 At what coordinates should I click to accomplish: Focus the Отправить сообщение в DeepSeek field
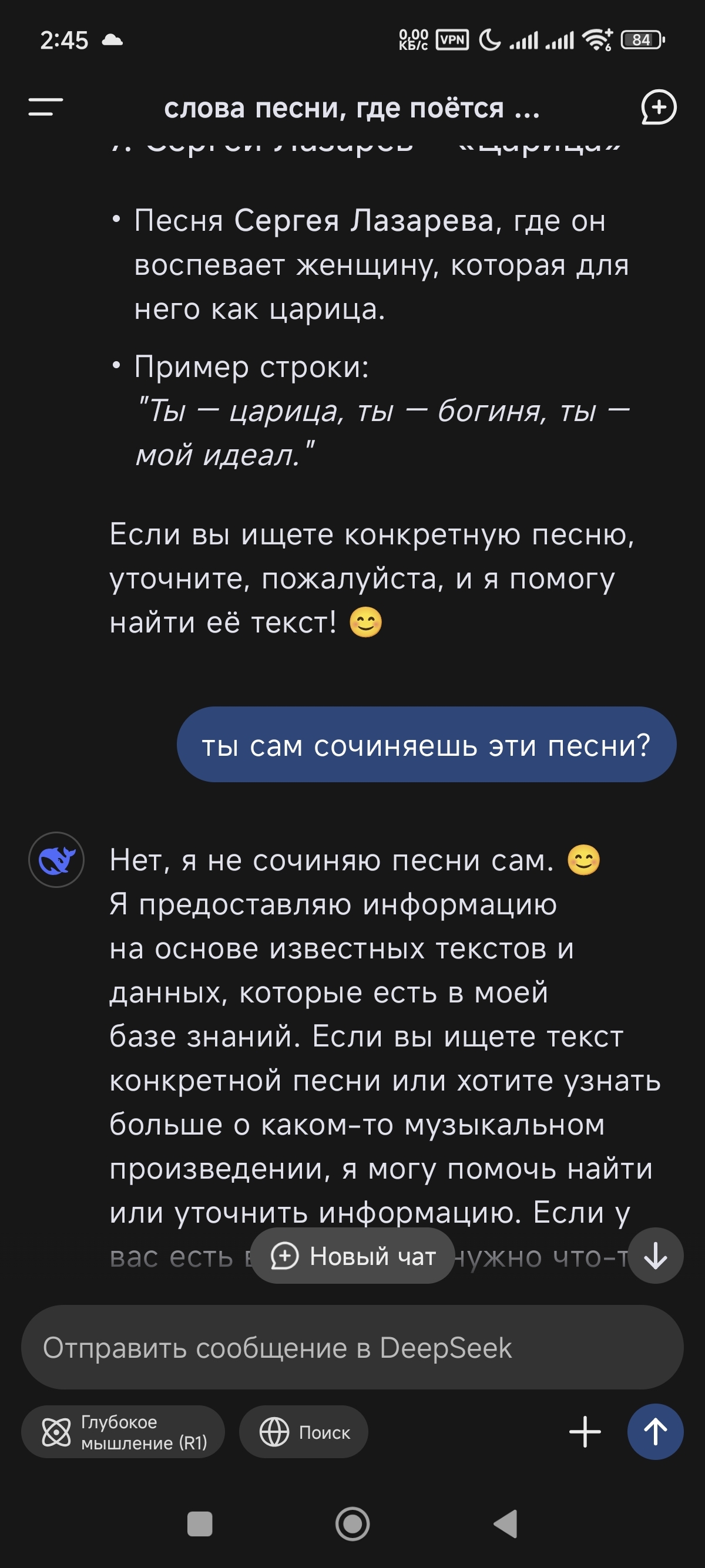(352, 1347)
